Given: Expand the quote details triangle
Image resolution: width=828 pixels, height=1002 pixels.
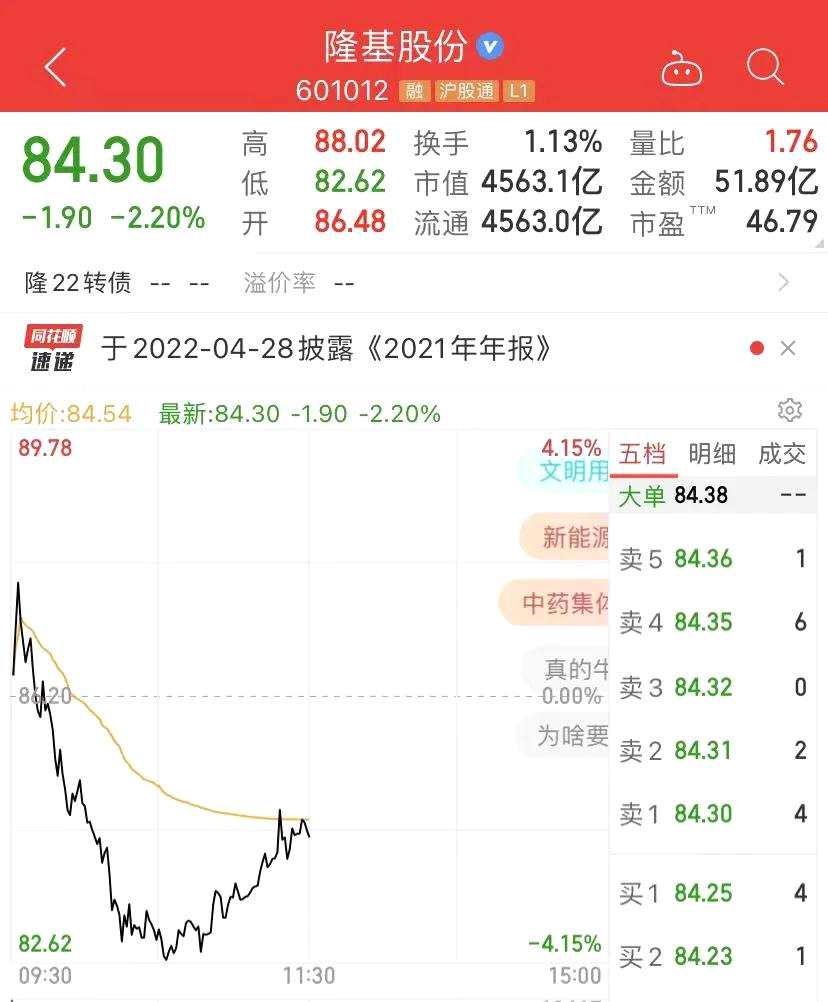Looking at the screenshot, I should coord(820,242).
